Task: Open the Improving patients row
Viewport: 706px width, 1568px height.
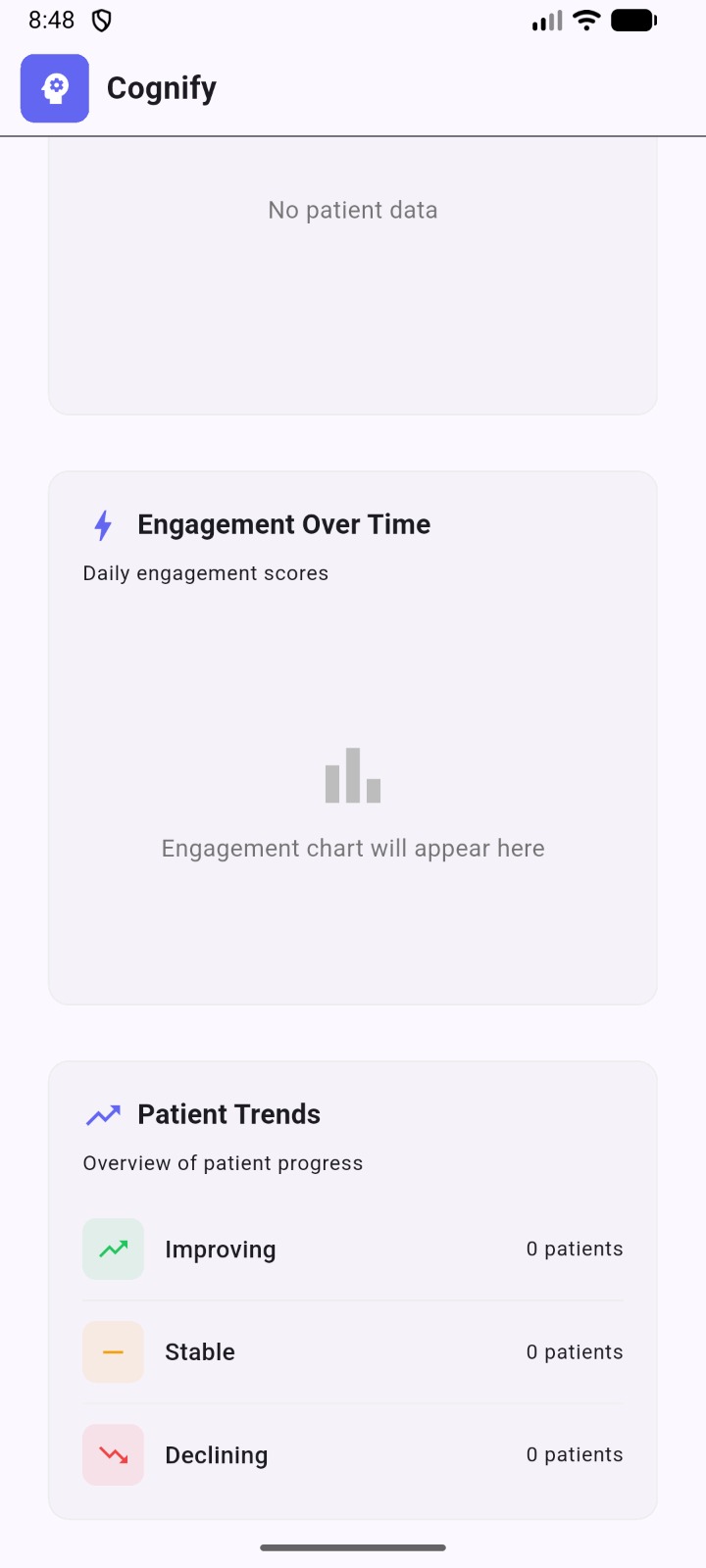Action: (x=352, y=1249)
